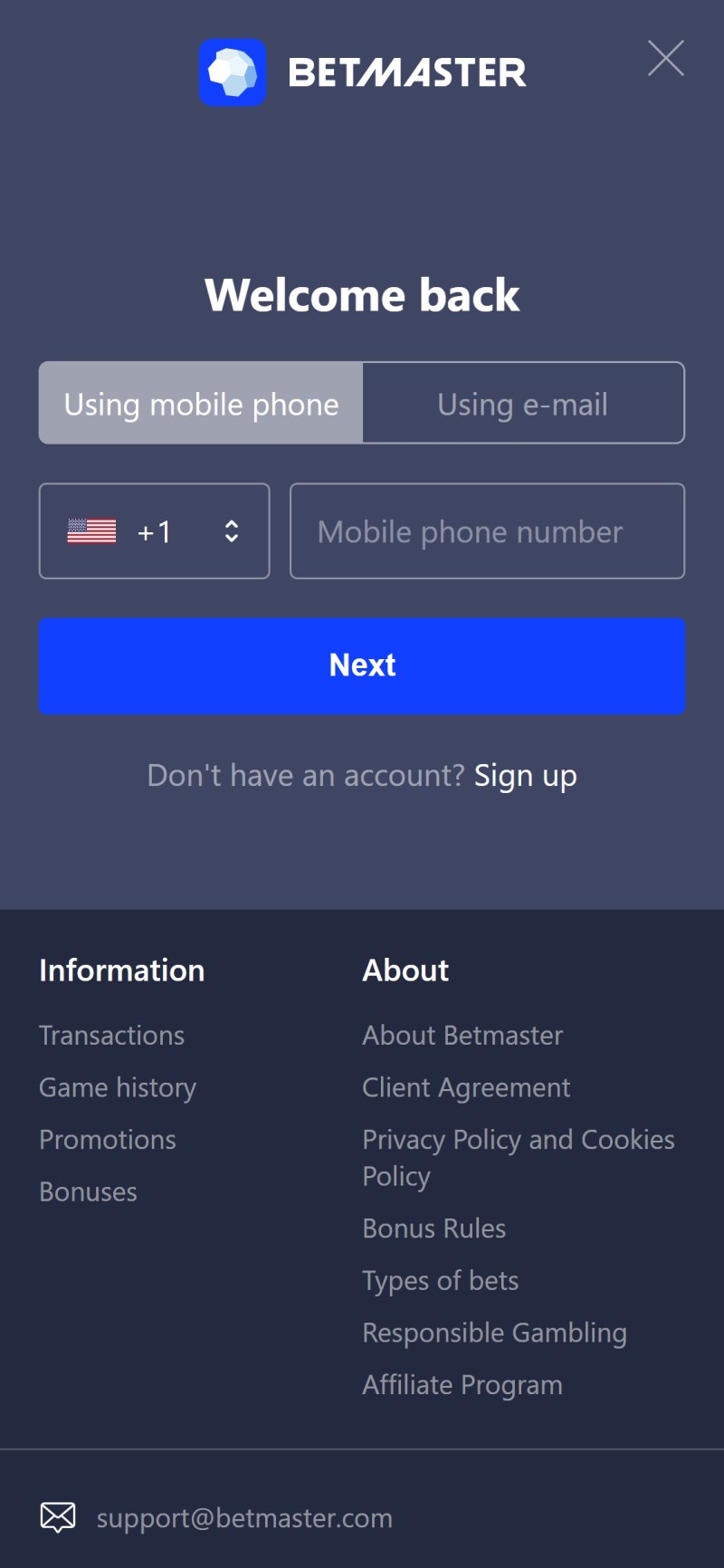The image size is (724, 1568).
Task: Focus the Mobile phone number field
Action: coord(487,531)
